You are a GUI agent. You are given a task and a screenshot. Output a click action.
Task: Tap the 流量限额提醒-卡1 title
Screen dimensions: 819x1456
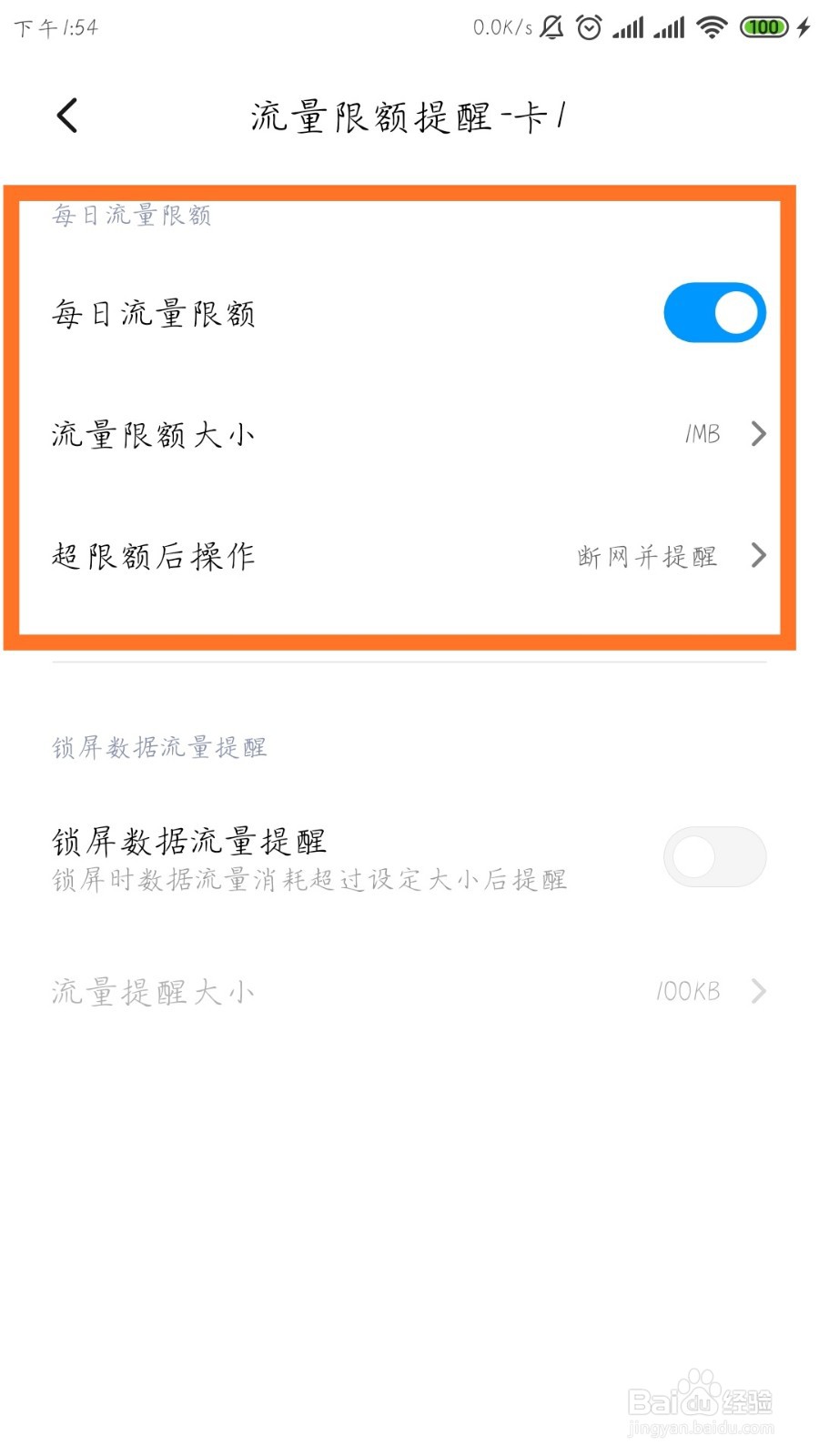point(409,116)
